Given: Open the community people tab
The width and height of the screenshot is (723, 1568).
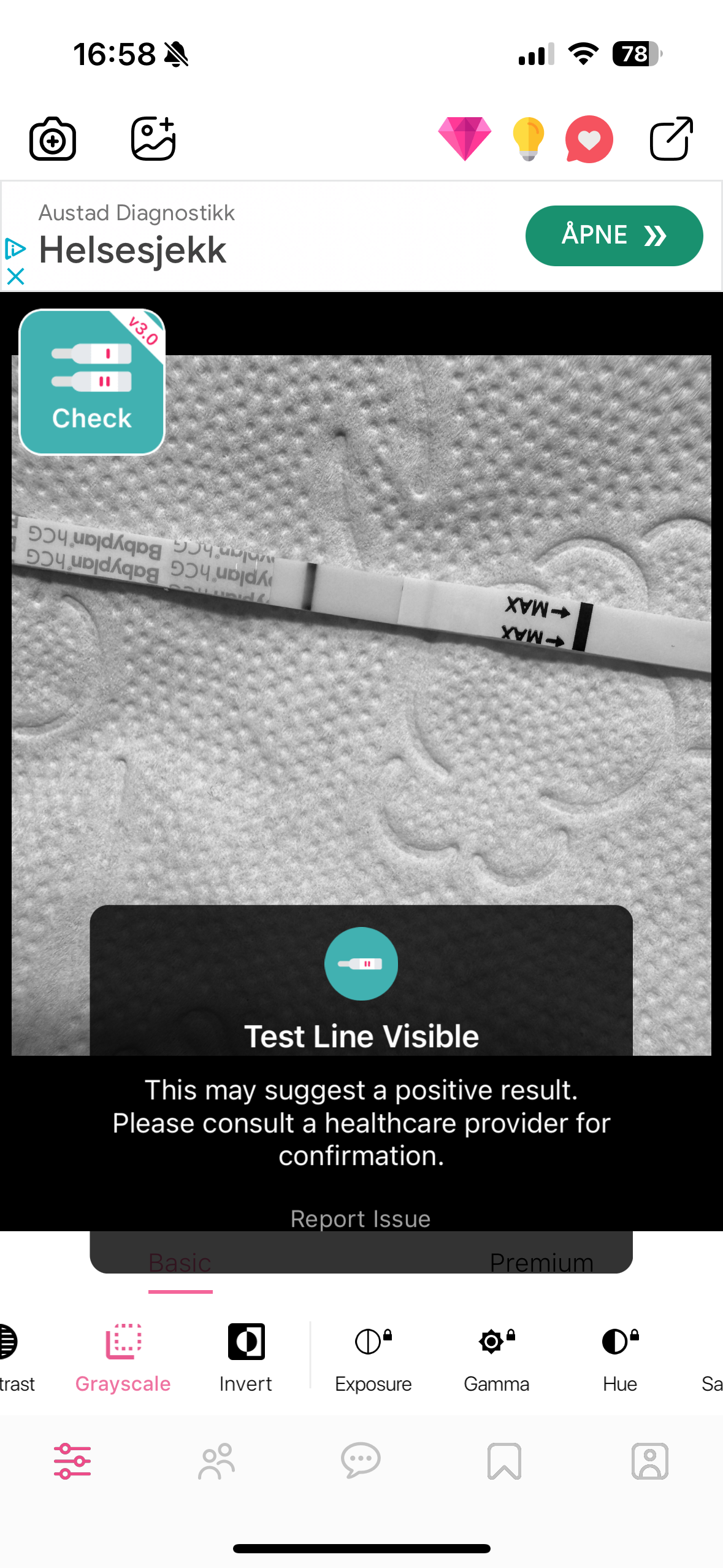Looking at the screenshot, I should tap(216, 1461).
